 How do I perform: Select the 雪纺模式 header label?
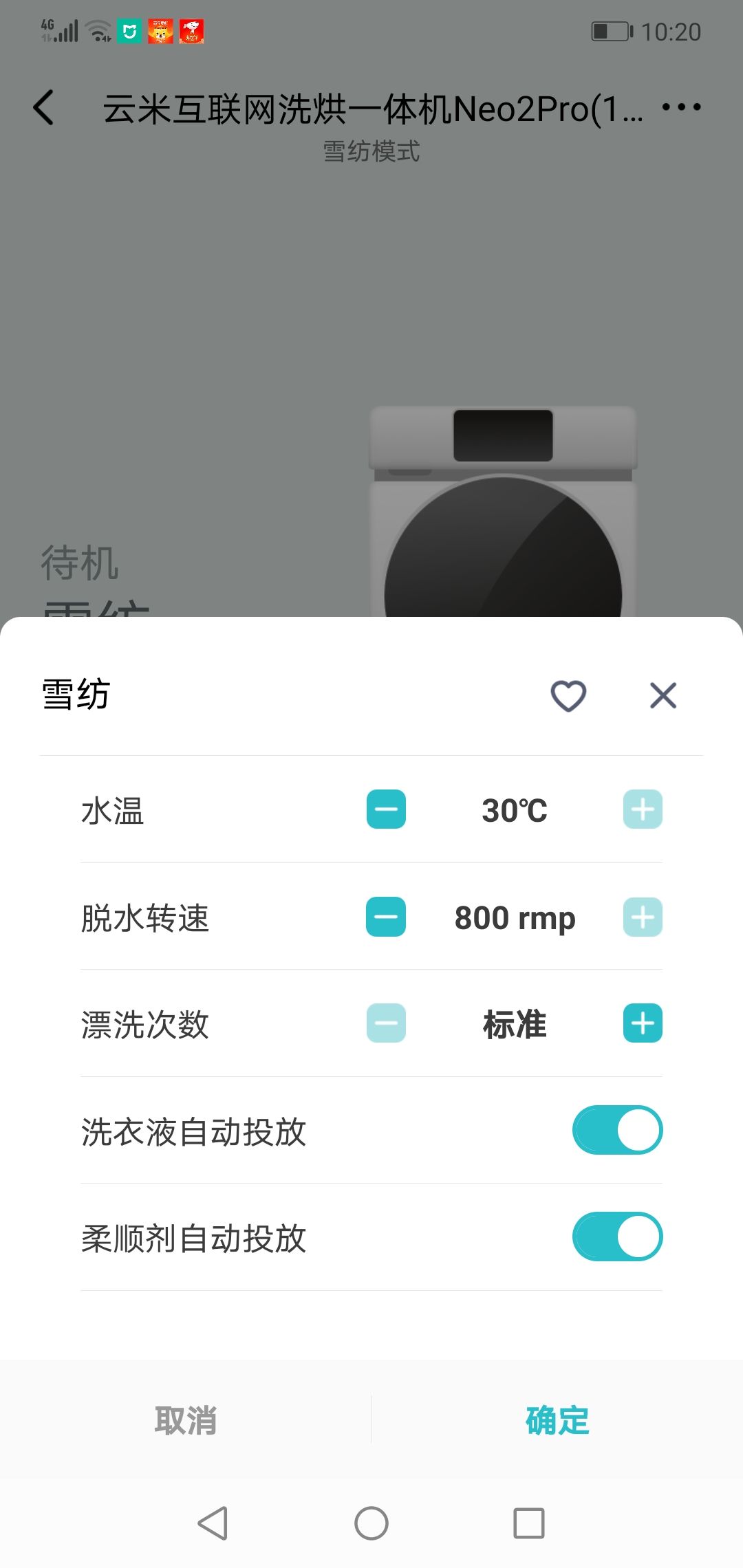371,153
